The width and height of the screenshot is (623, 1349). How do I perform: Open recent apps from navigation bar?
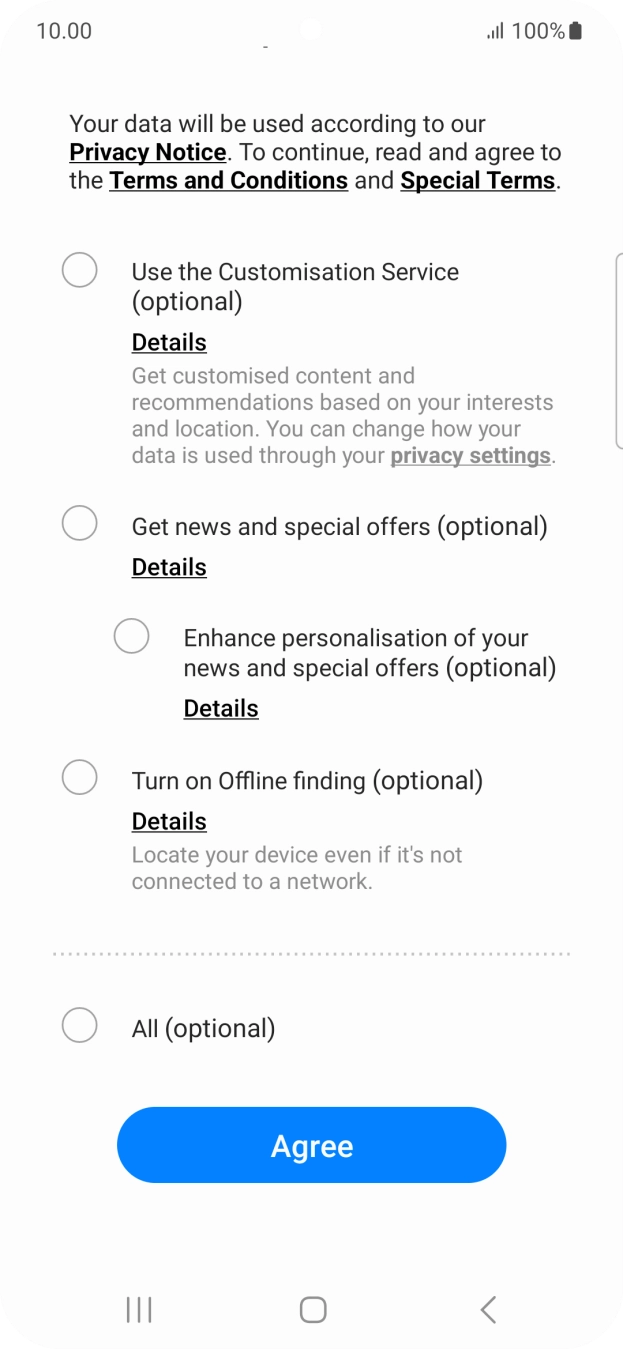pyautogui.click(x=139, y=1309)
